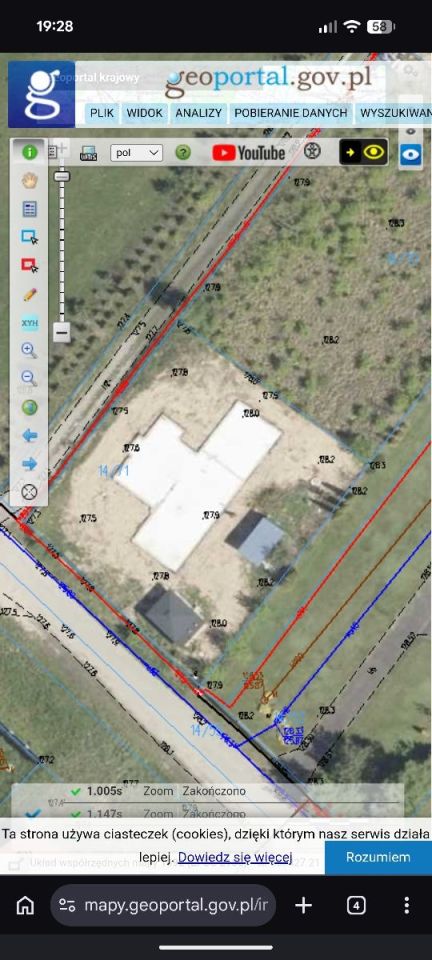Screen dimensions: 432x960
Task: Choose the pencil drawing tool
Action: click(x=29, y=294)
